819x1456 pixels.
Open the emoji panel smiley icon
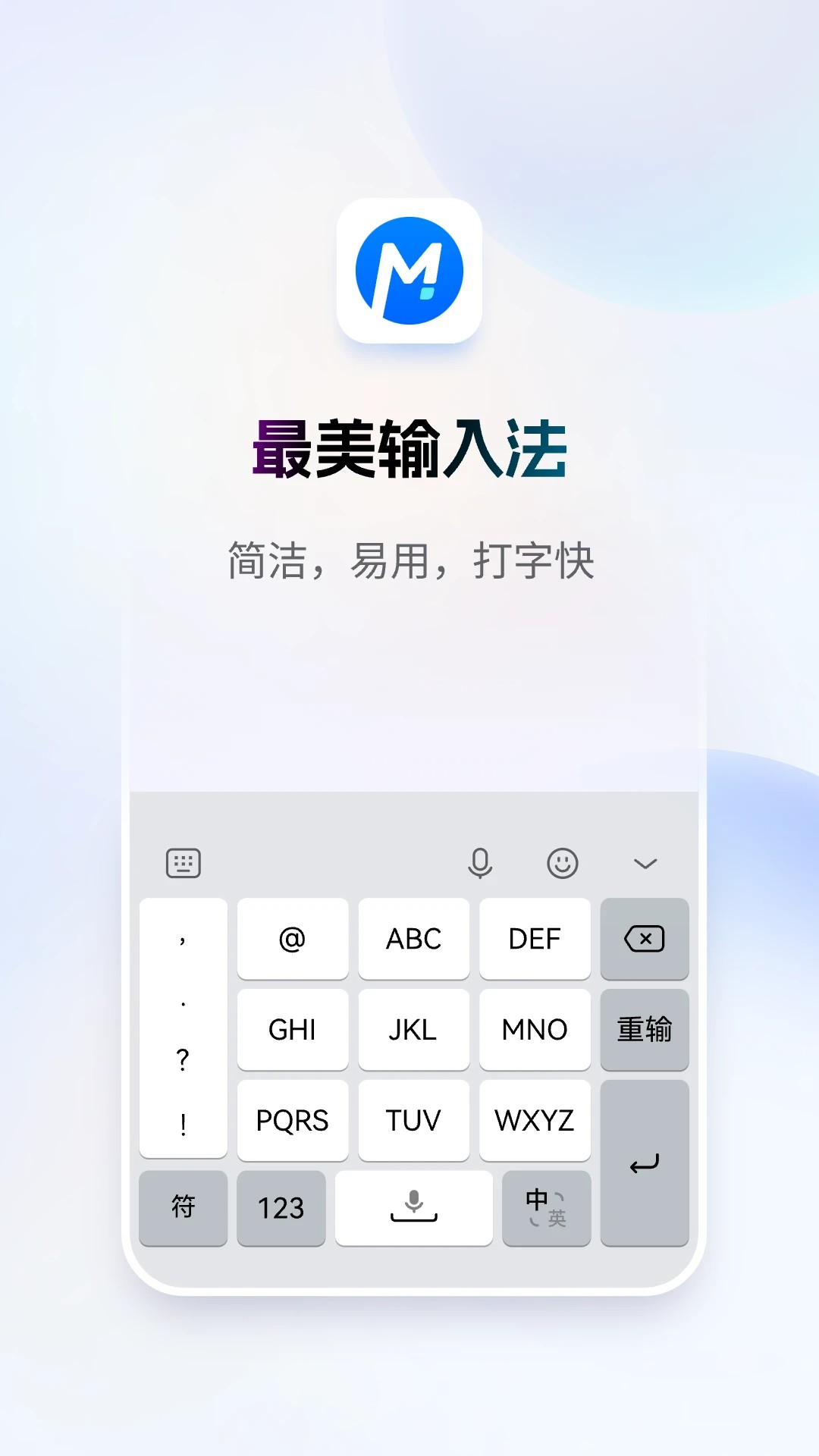[x=562, y=863]
